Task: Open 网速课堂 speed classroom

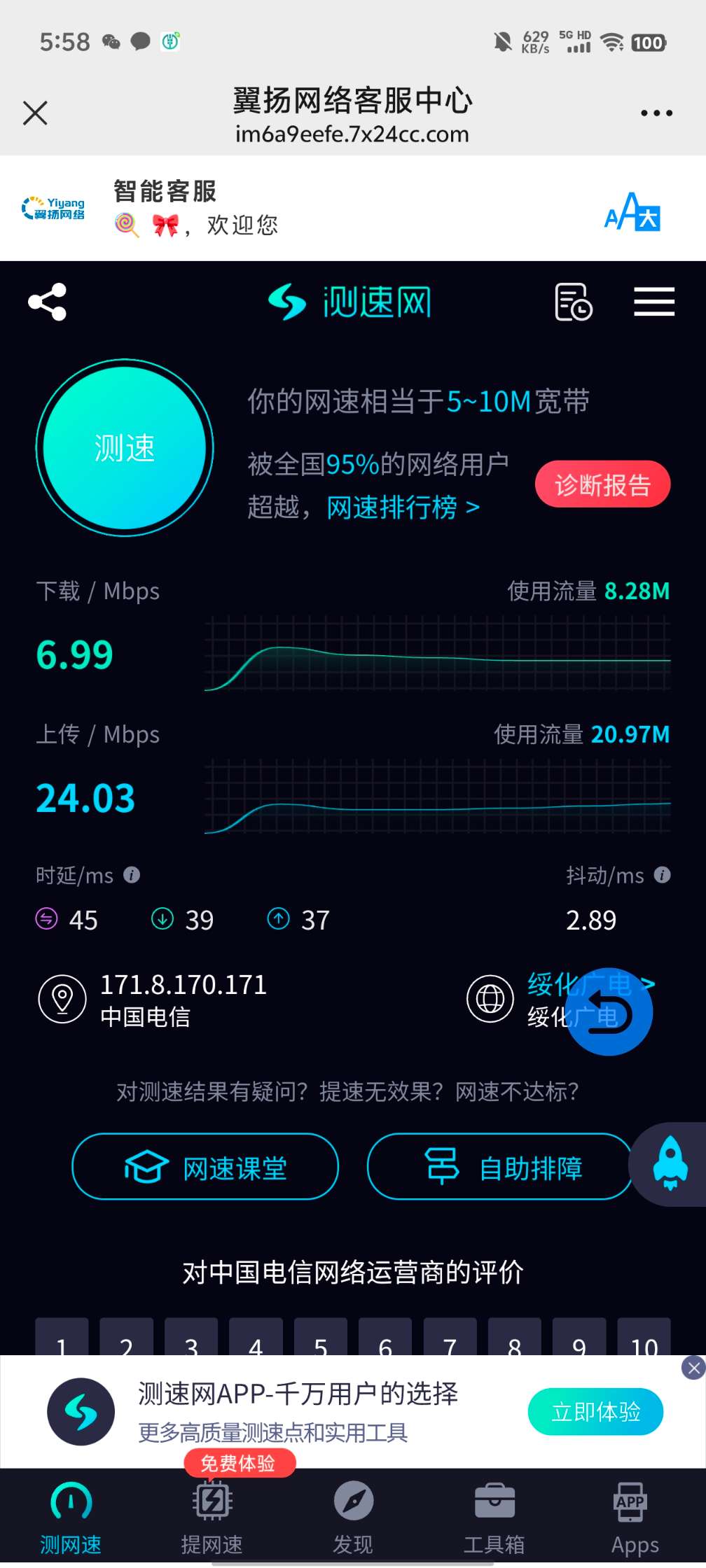Action: [205, 1166]
